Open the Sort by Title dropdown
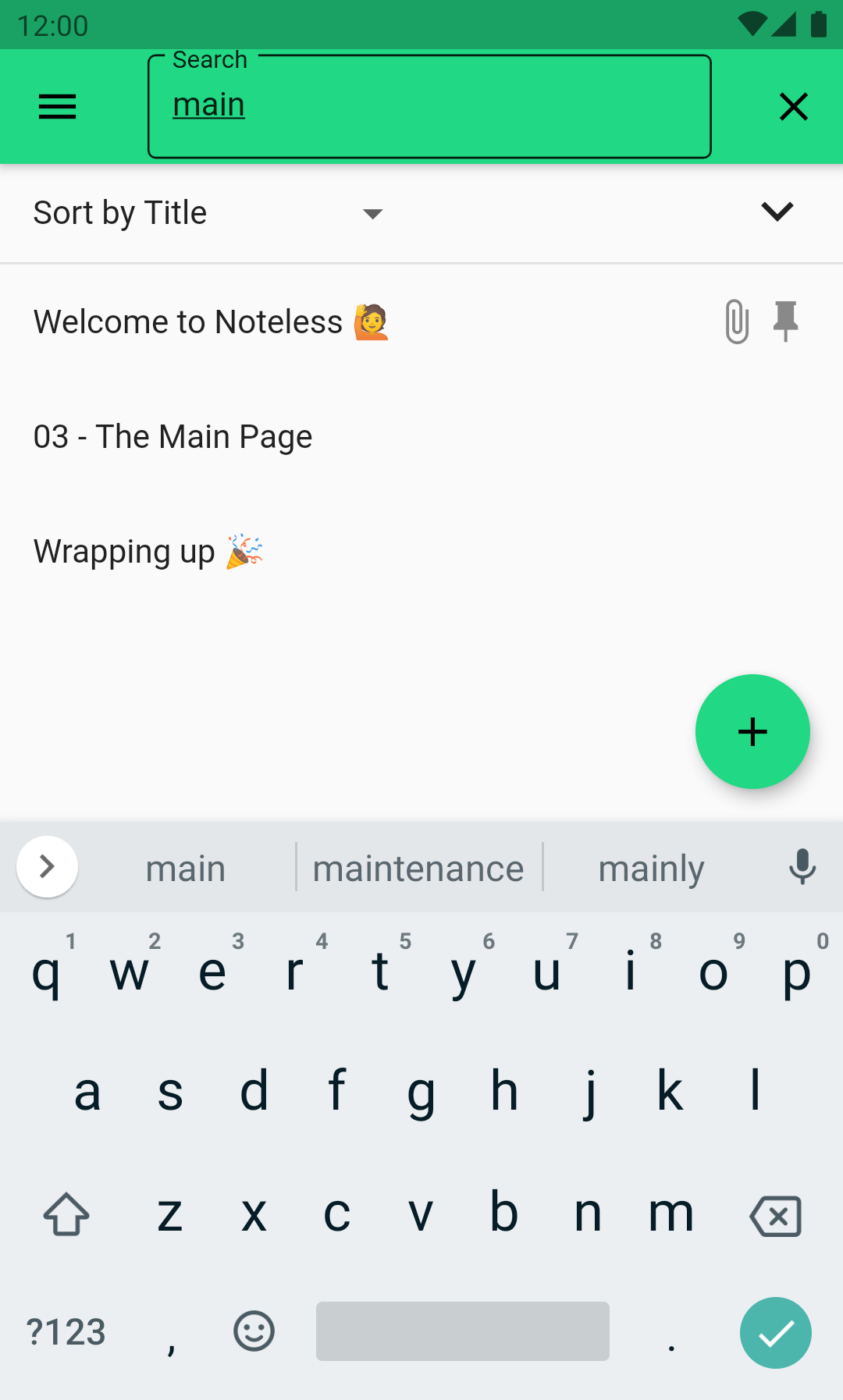 click(208, 213)
